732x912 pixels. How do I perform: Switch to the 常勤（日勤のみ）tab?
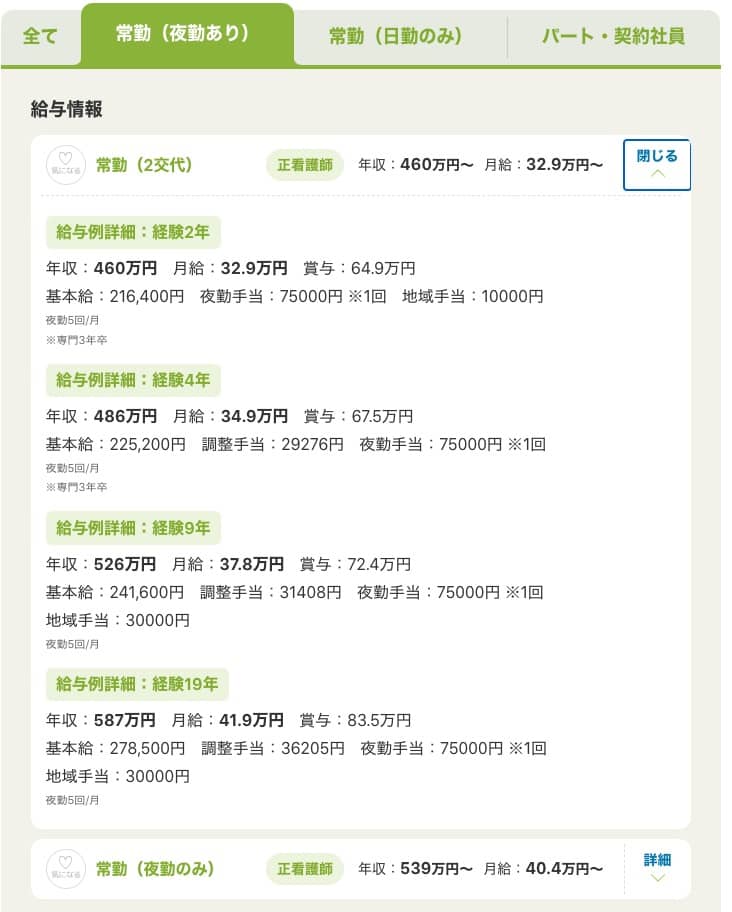(400, 37)
